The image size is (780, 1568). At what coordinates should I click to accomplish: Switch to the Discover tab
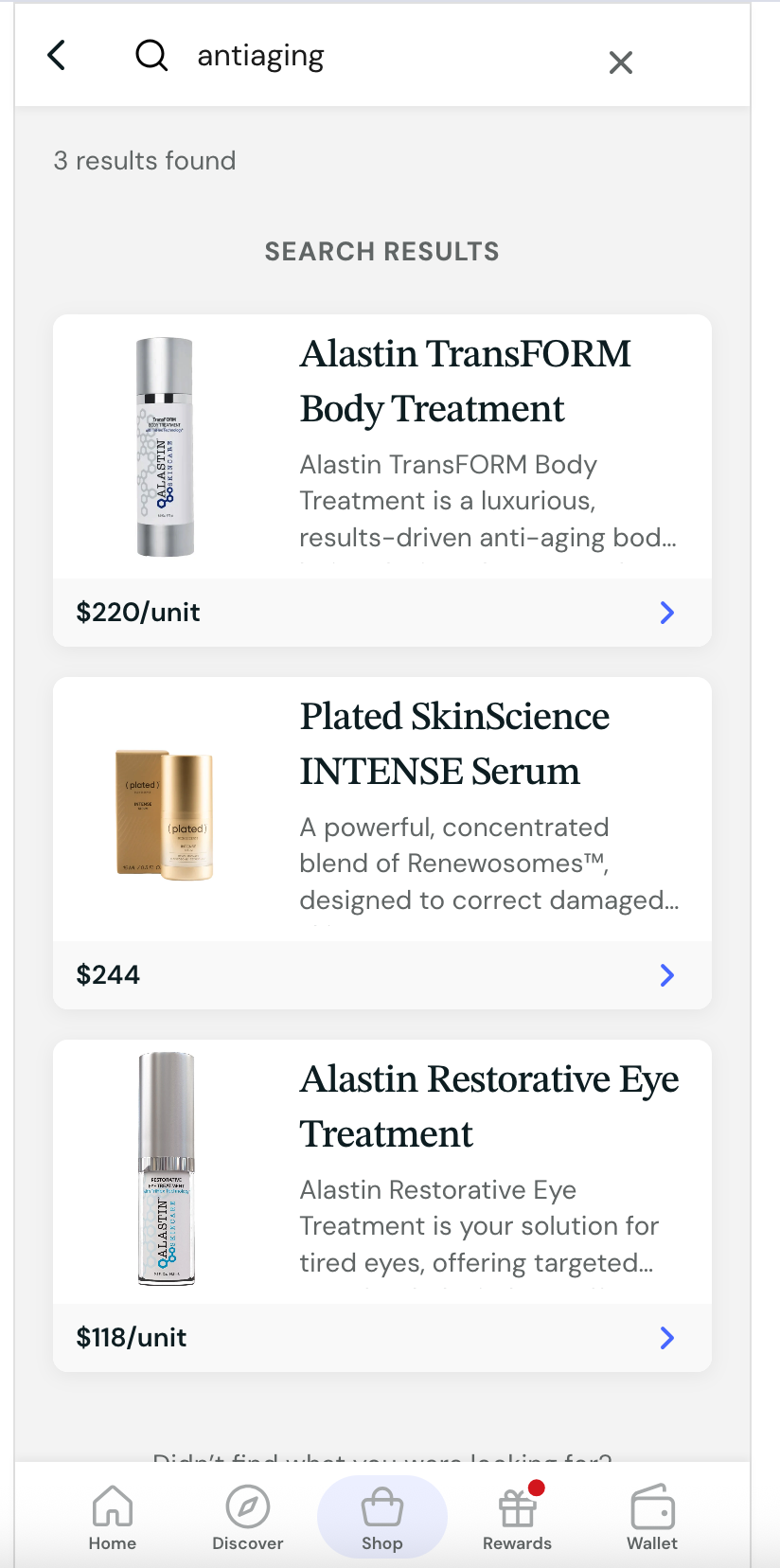click(248, 1517)
